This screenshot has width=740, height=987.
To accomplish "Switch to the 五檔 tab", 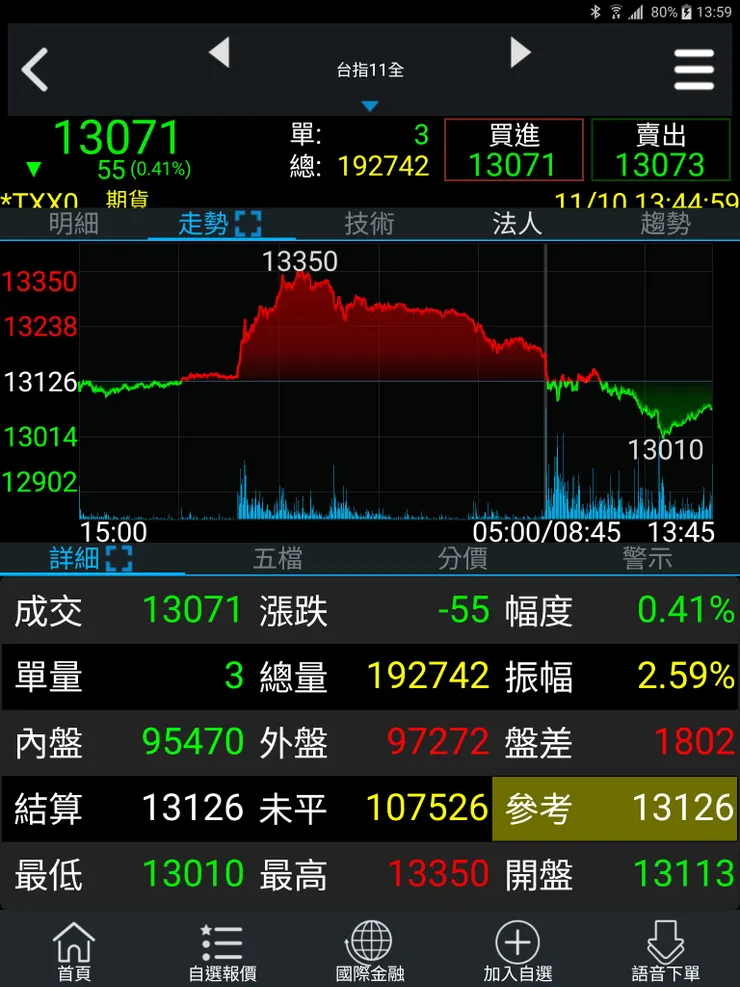I will [x=277, y=559].
